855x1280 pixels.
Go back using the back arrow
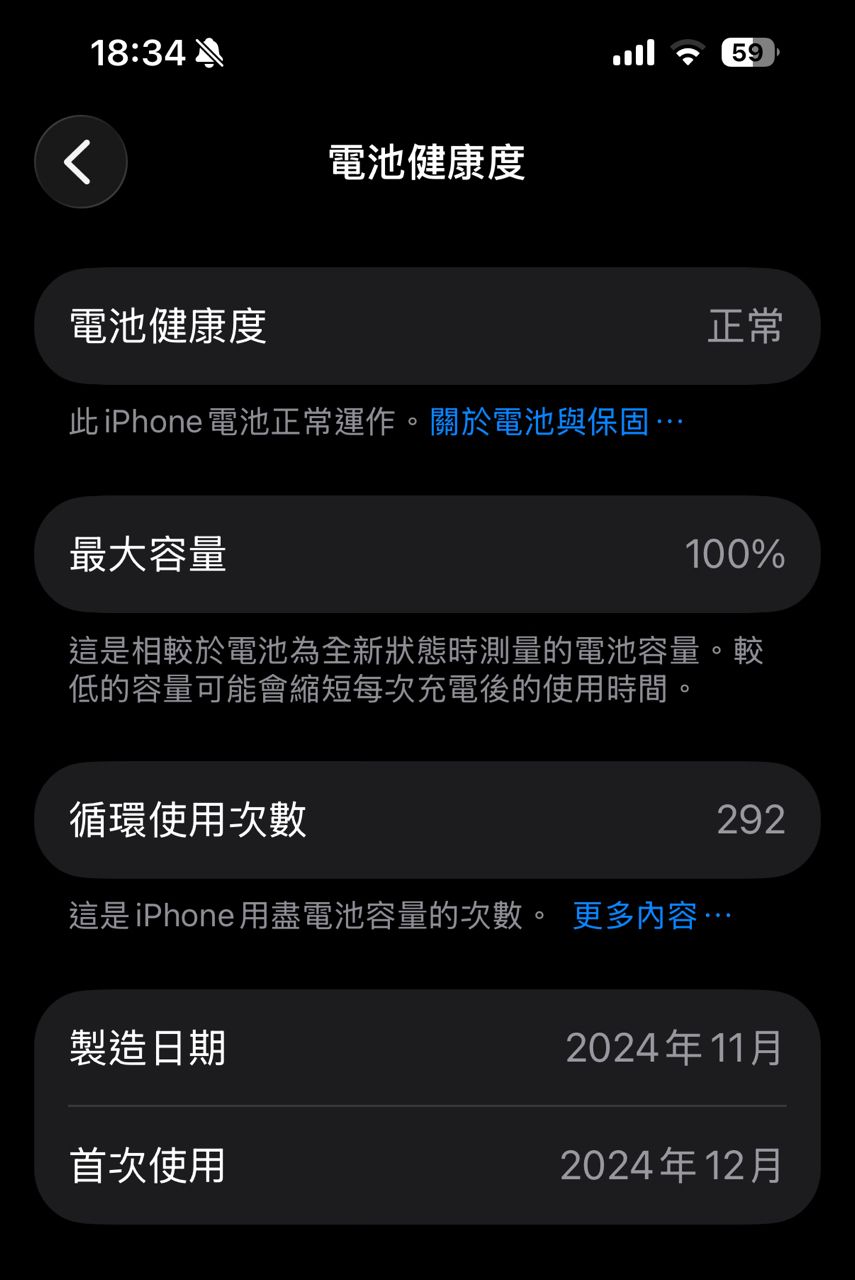(x=80, y=162)
